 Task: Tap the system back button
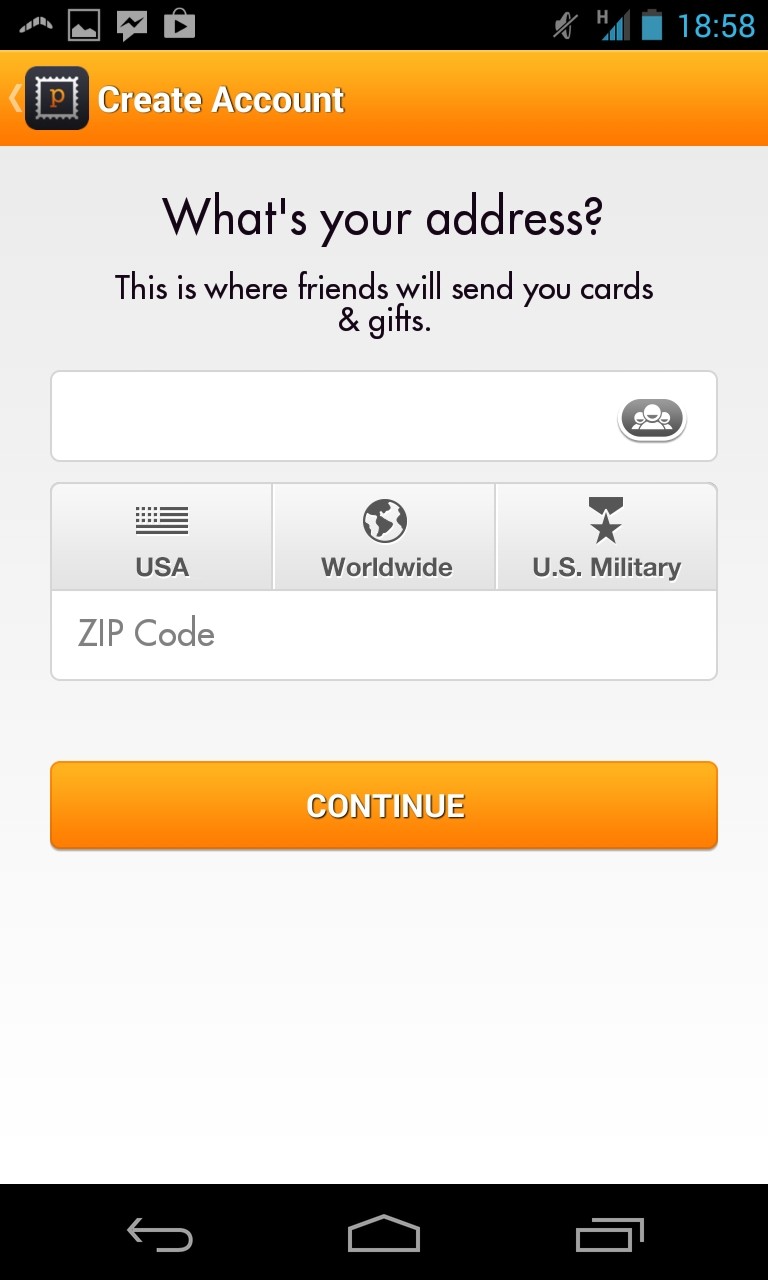pos(160,1234)
